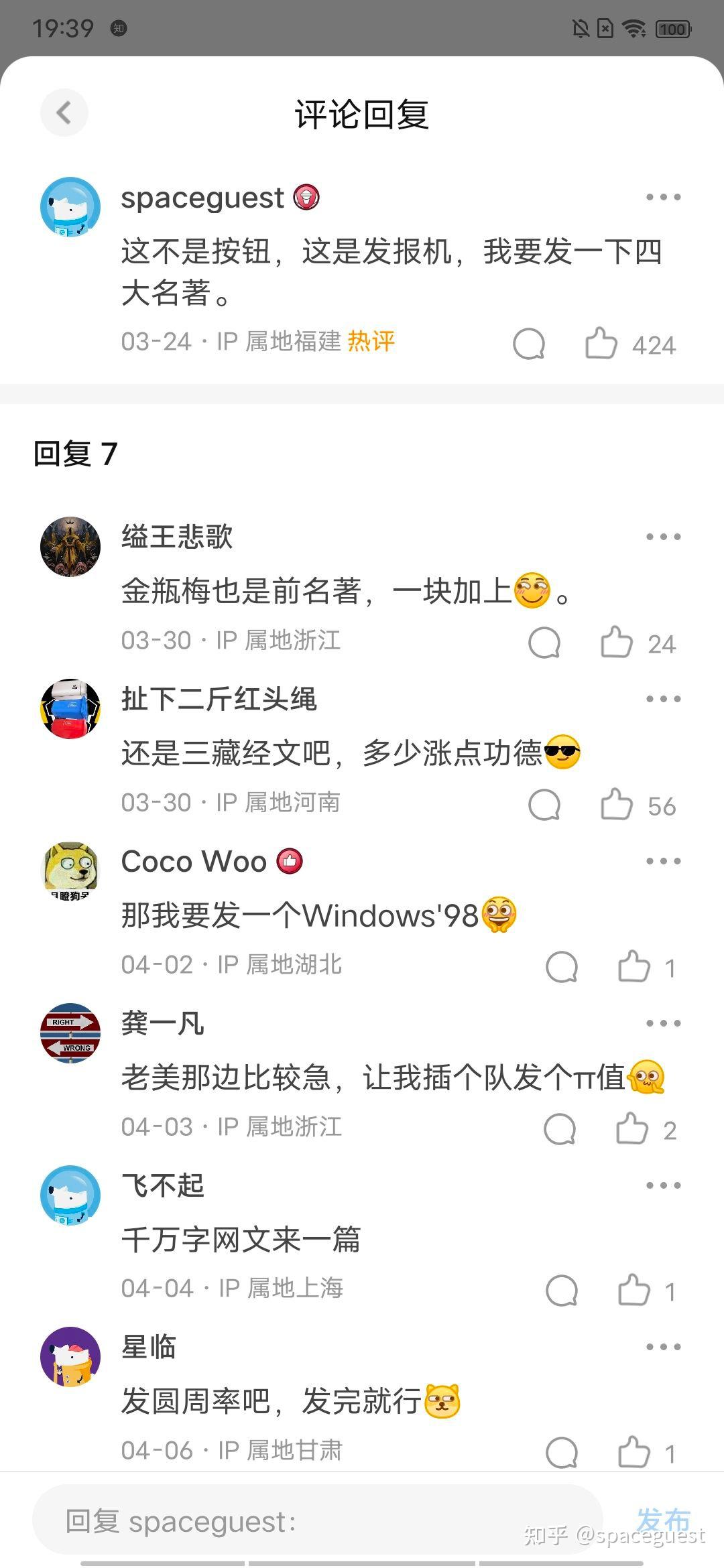
Task: Reply to 扯下二斤红头绳's comment
Action: tap(544, 805)
